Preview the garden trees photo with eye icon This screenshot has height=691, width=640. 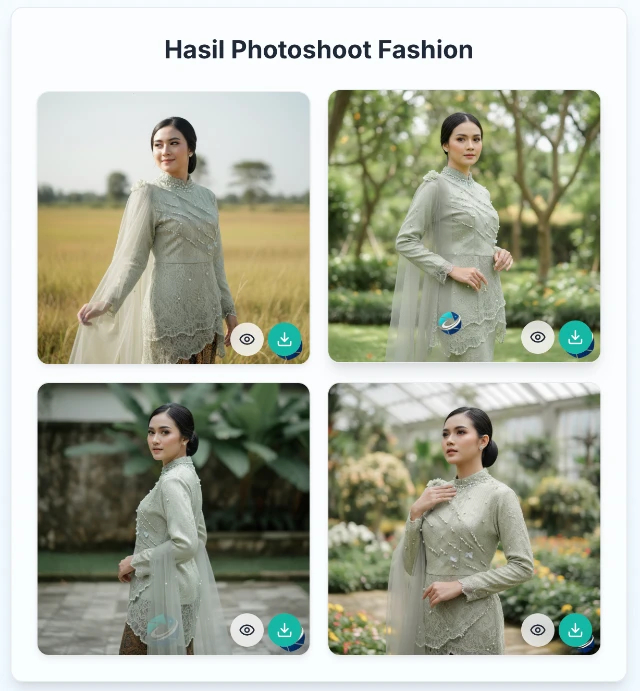(x=538, y=337)
